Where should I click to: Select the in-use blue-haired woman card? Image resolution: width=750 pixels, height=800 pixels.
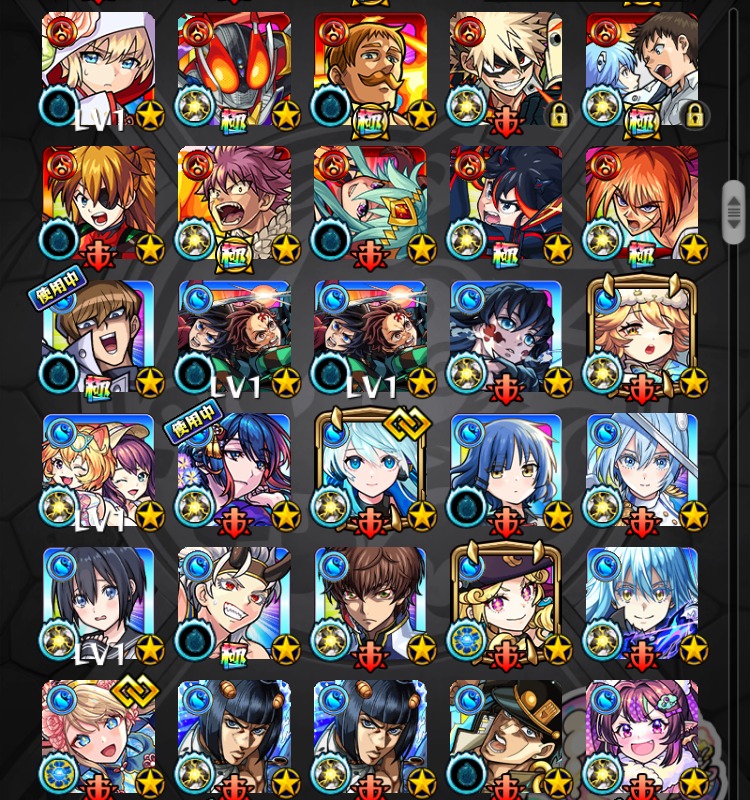click(x=234, y=472)
